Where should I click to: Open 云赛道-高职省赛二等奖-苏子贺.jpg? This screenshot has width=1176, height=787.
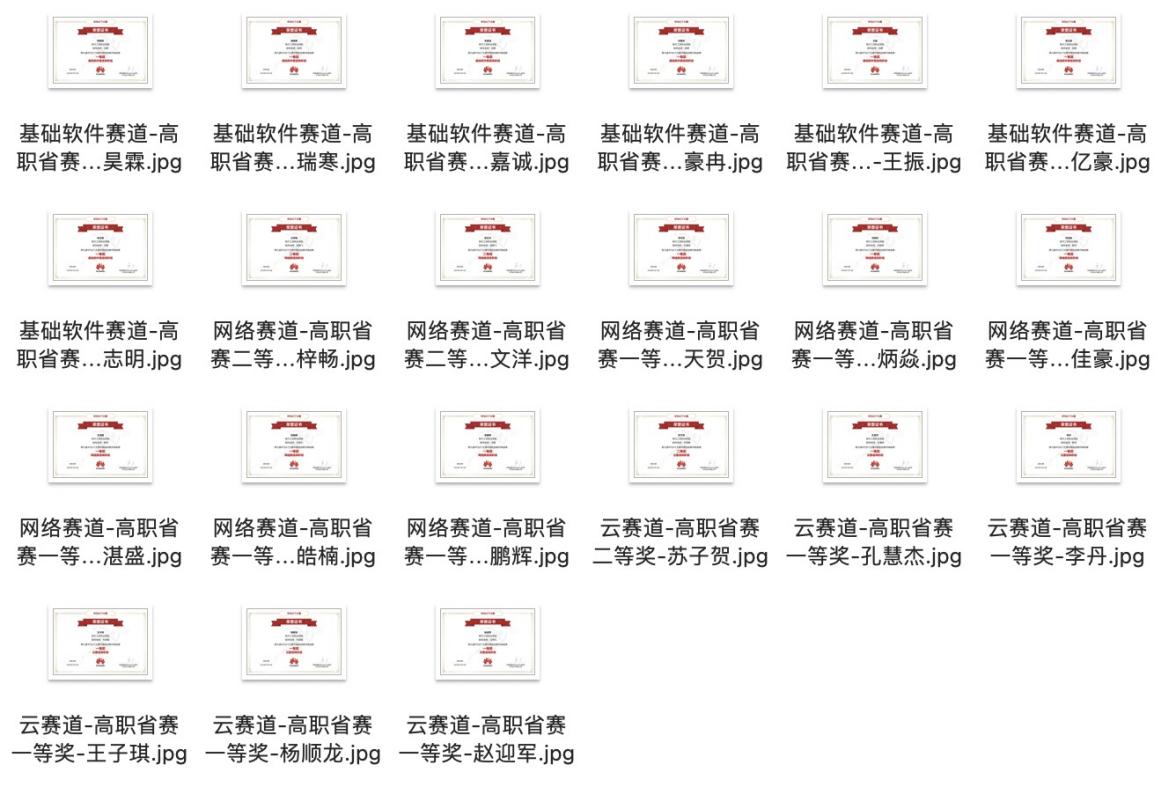tap(681, 446)
